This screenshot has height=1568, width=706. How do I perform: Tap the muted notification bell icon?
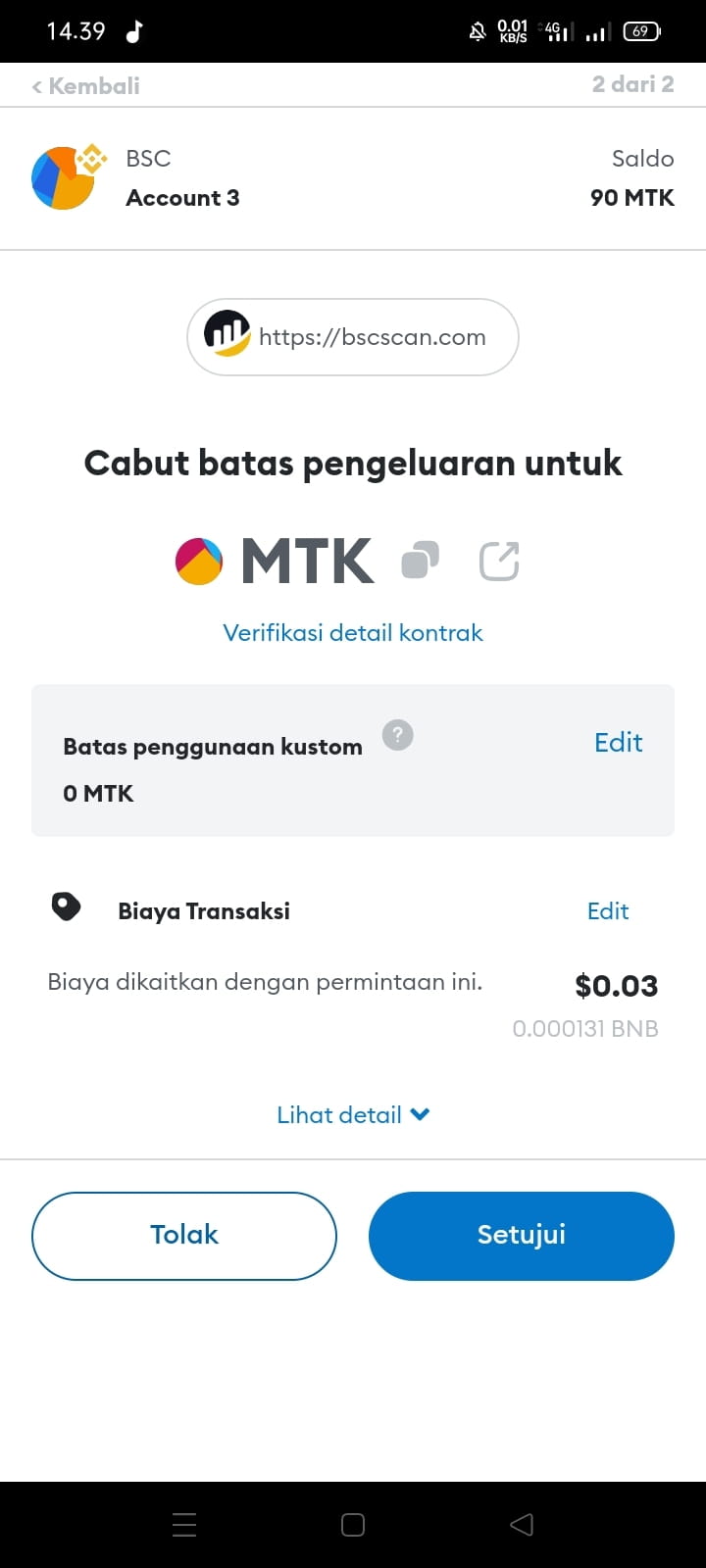pyautogui.click(x=478, y=30)
